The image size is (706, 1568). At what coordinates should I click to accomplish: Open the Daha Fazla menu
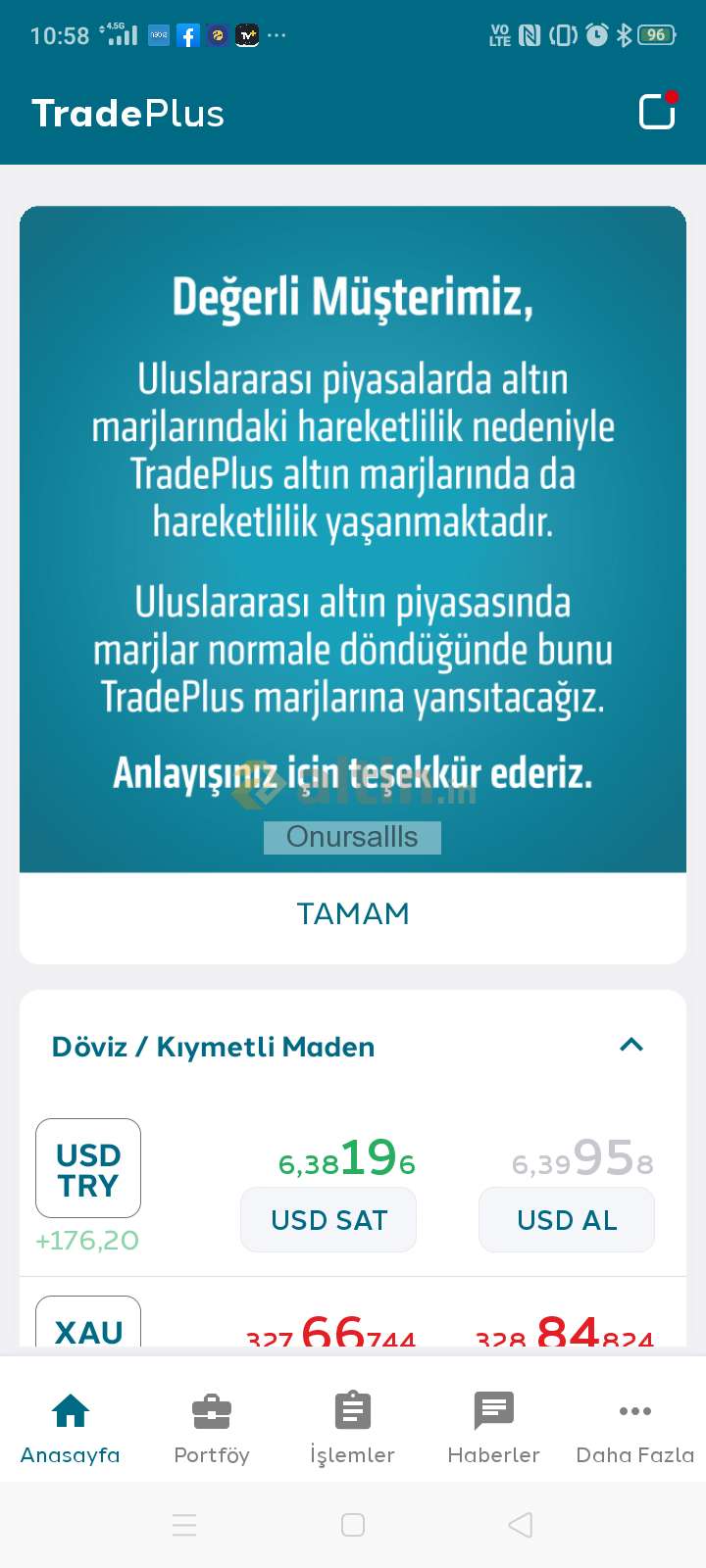[635, 1427]
